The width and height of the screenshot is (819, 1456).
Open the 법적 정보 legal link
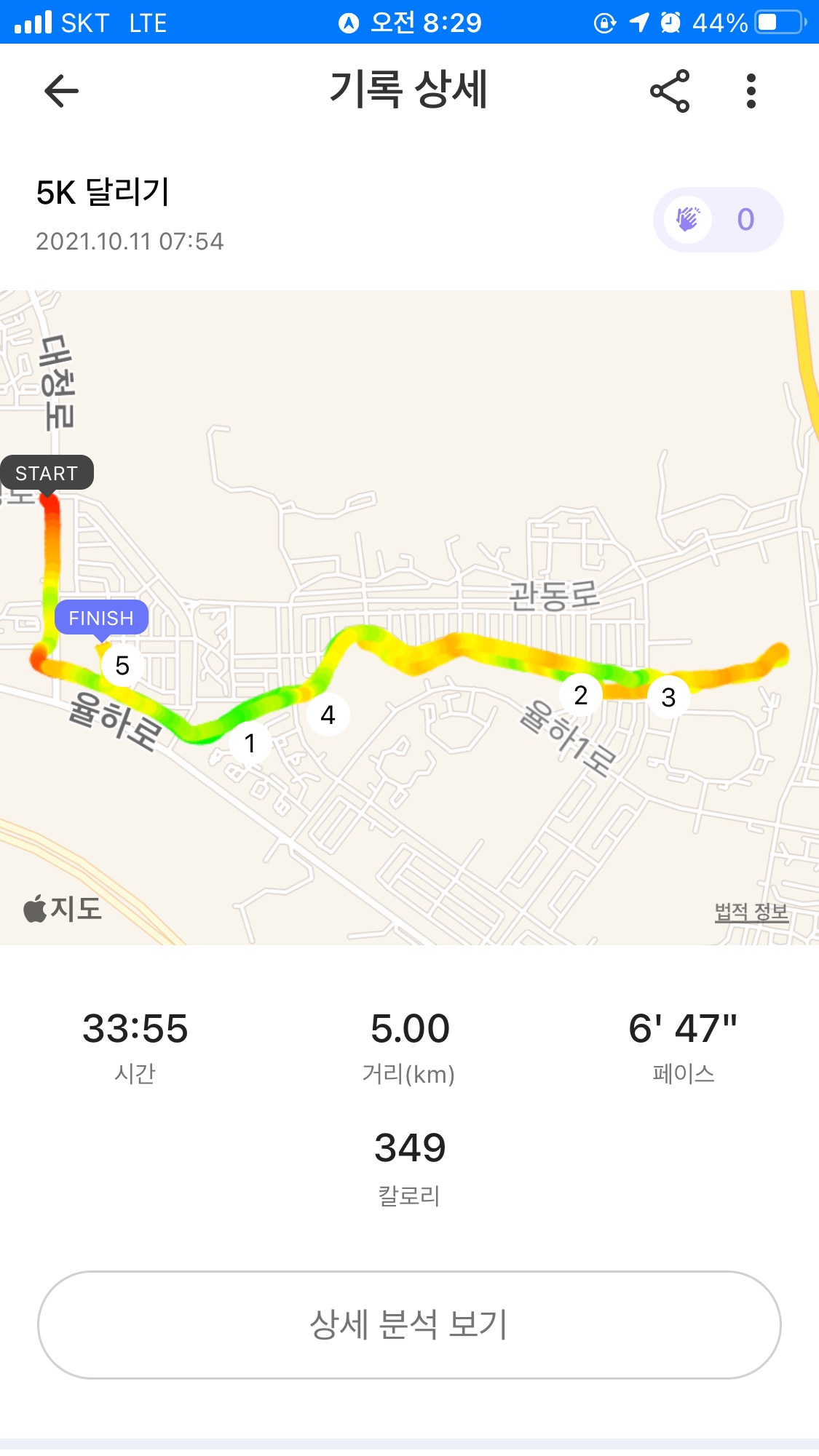(751, 912)
